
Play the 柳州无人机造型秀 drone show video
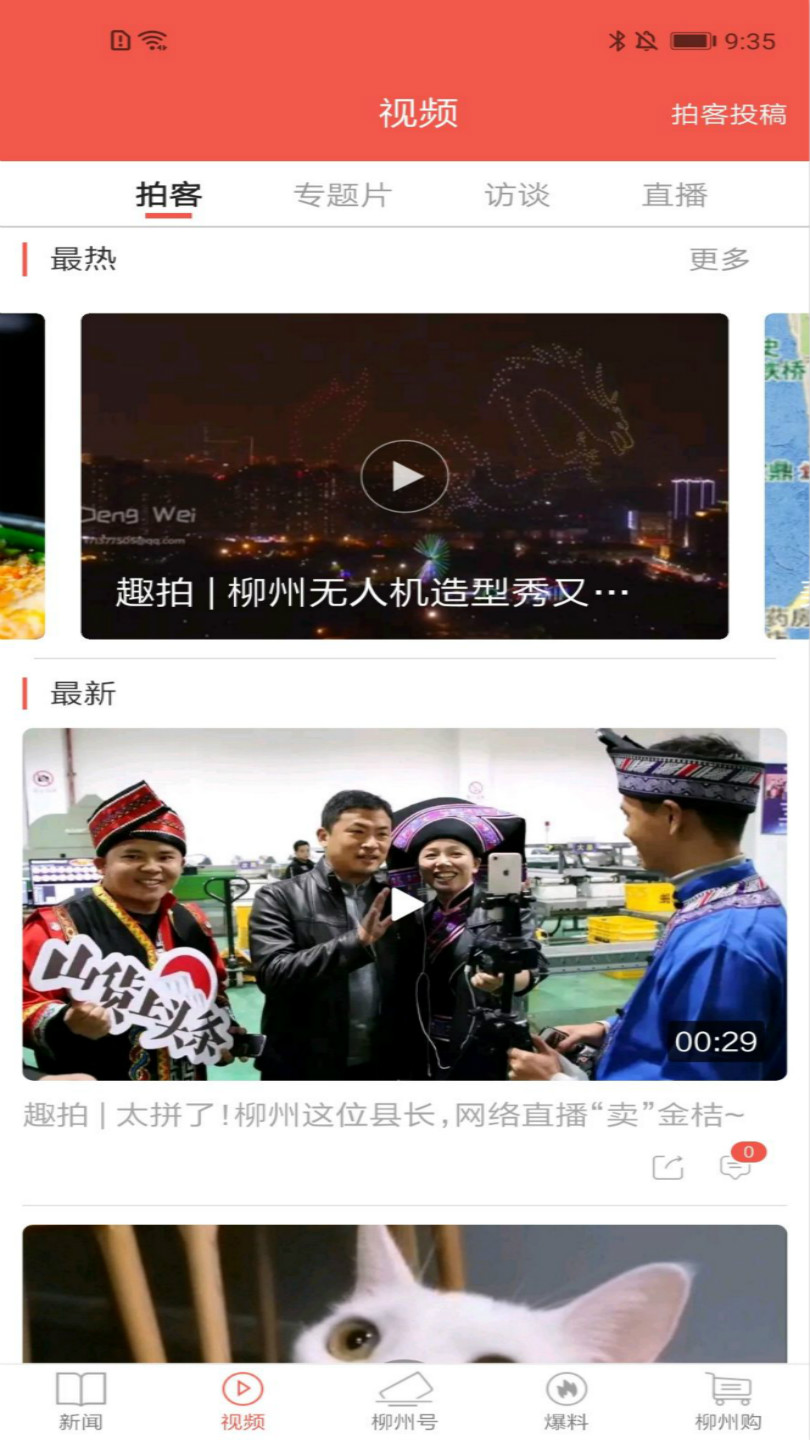click(405, 476)
